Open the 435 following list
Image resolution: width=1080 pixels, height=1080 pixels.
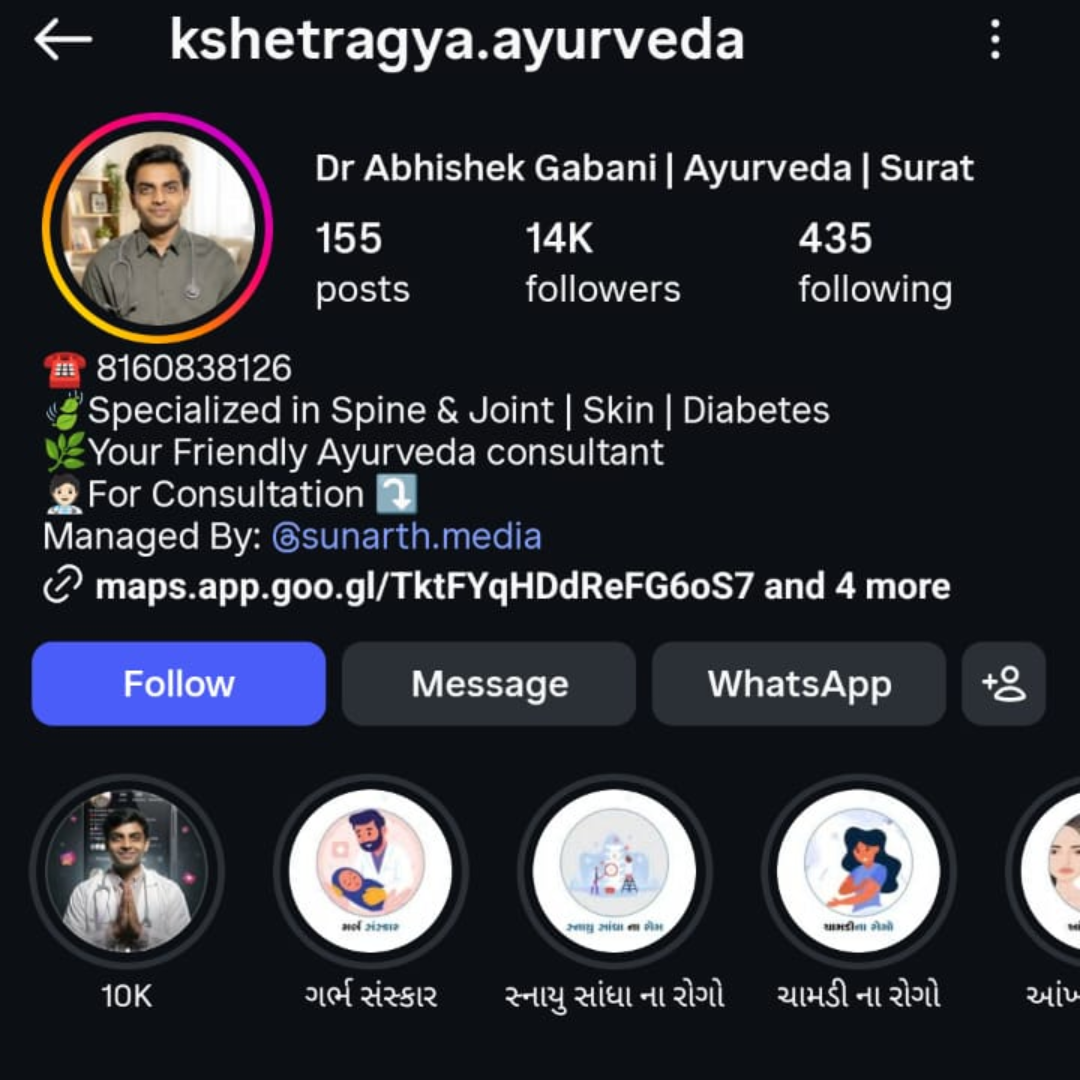[874, 262]
